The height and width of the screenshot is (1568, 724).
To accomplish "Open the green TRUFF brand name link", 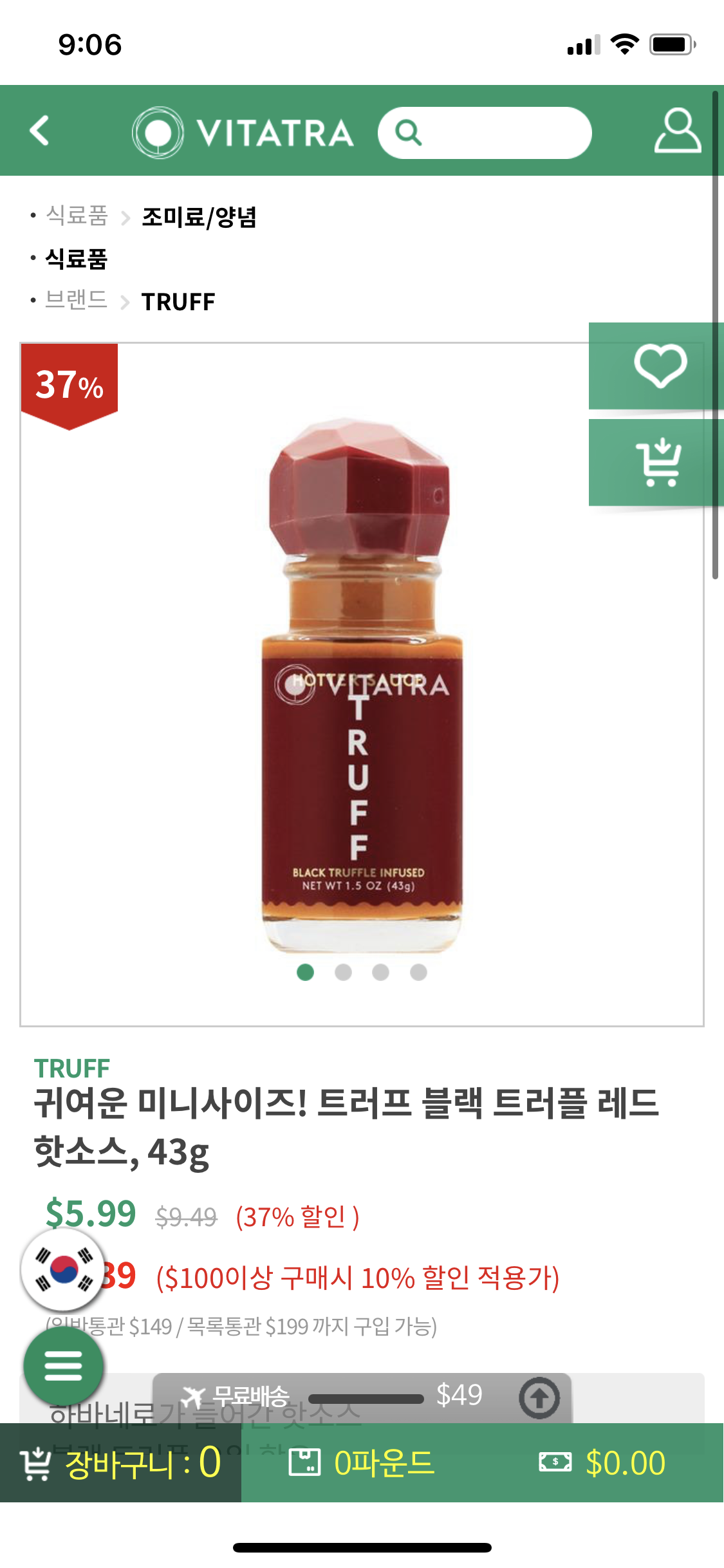I will coord(72,1068).
